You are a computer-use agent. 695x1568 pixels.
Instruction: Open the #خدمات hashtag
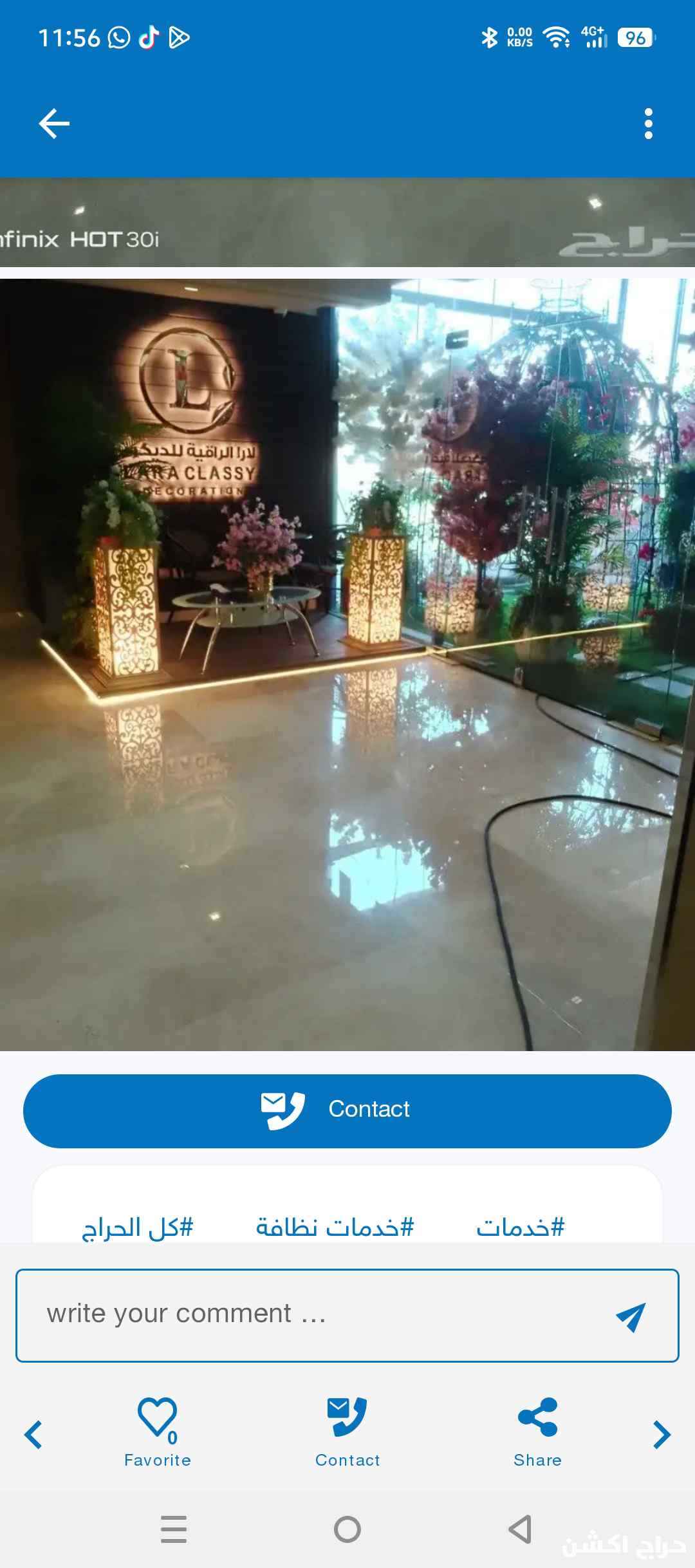[x=520, y=1227]
